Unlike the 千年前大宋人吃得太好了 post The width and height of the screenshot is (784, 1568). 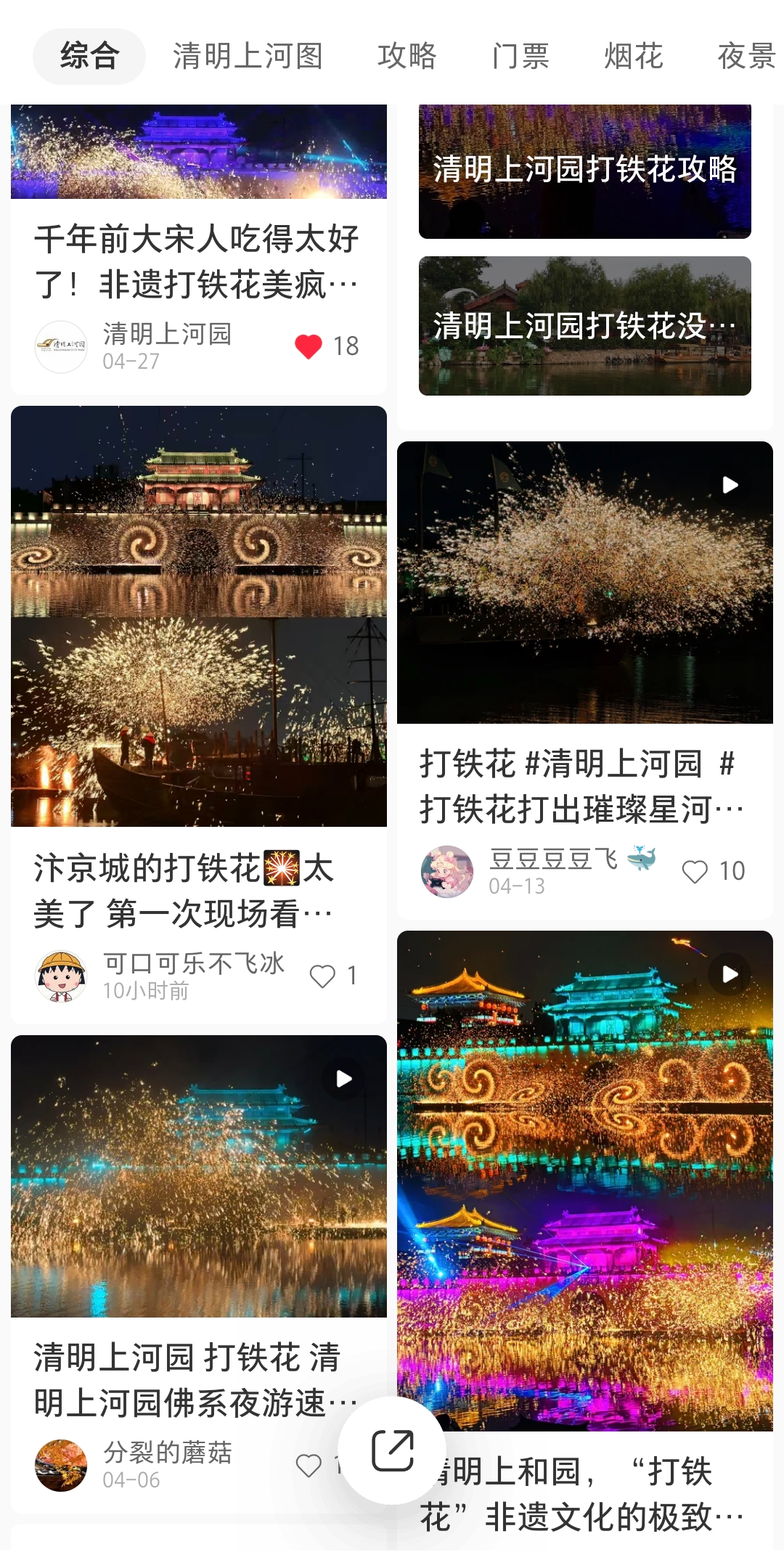(309, 346)
